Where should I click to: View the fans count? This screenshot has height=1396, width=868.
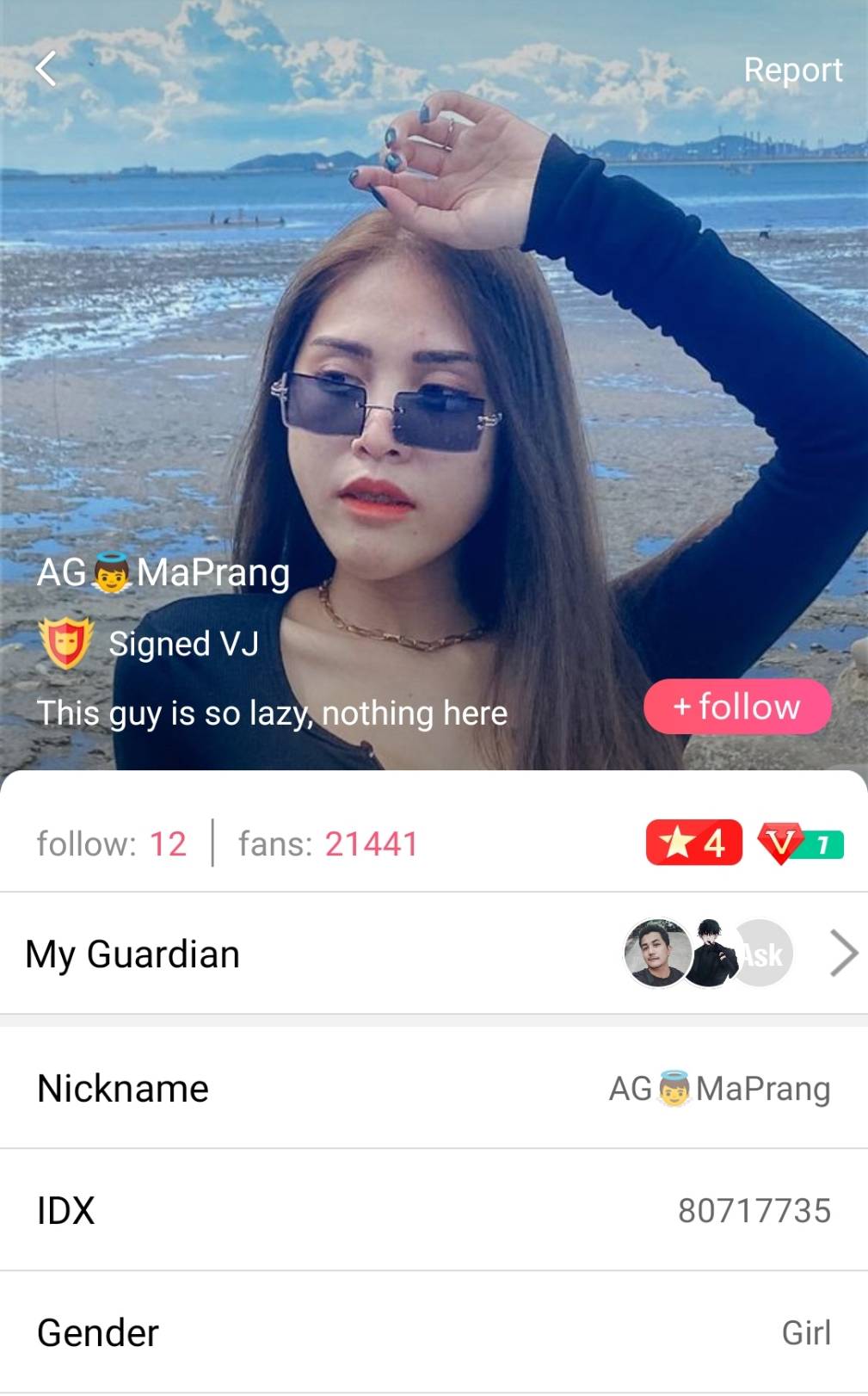click(x=328, y=843)
